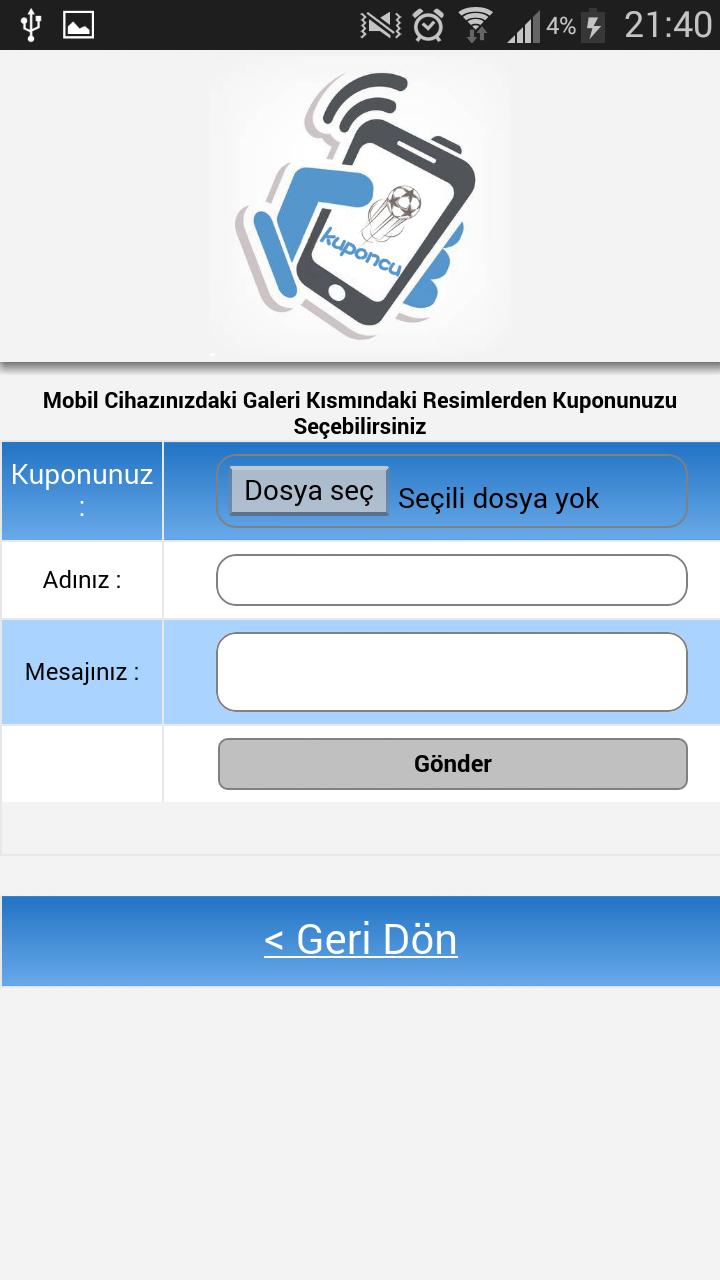Submit the form with Gönder
Viewport: 720px width, 1280px height.
[x=452, y=764]
